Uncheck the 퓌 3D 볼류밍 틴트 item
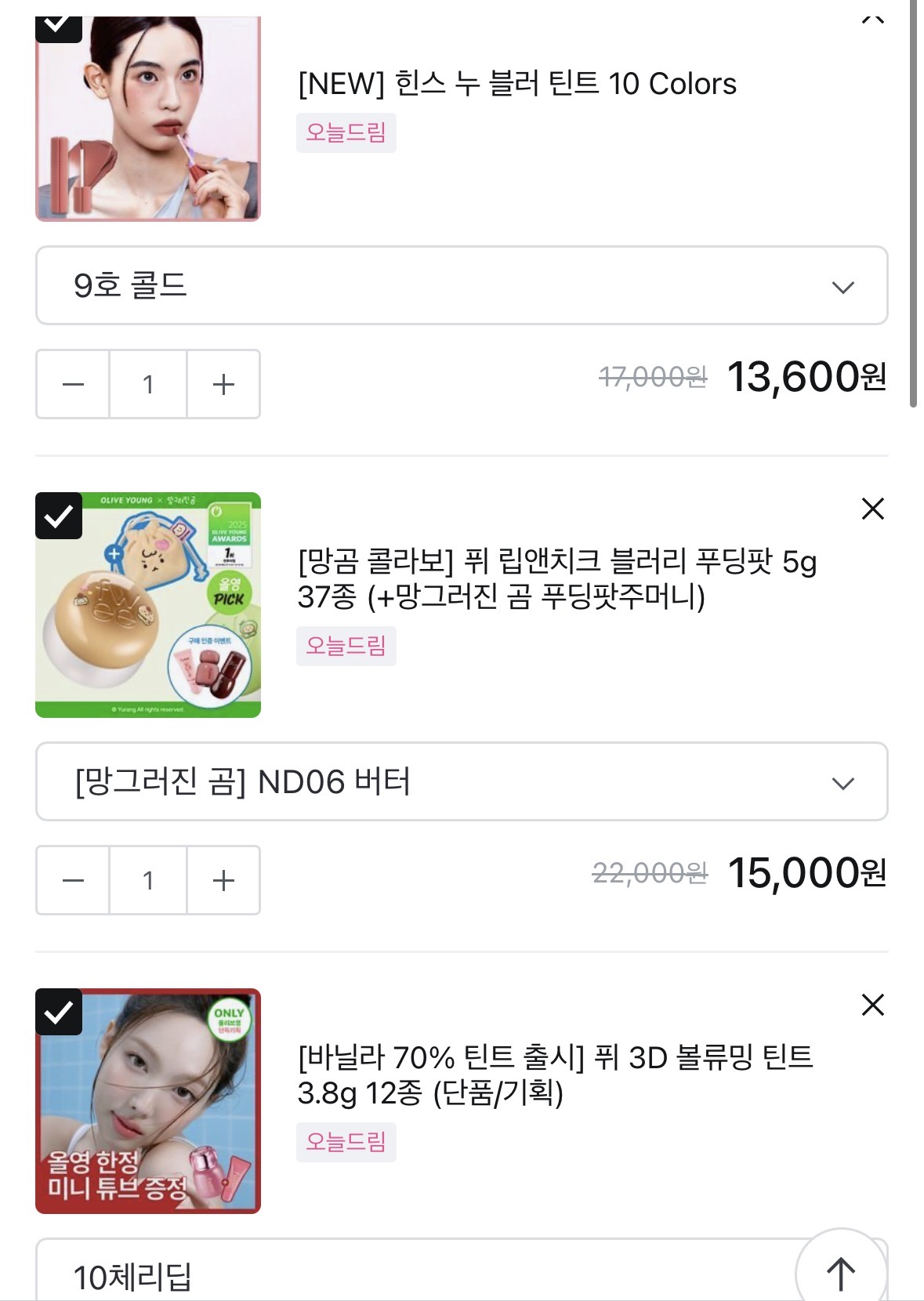 click(x=59, y=1012)
